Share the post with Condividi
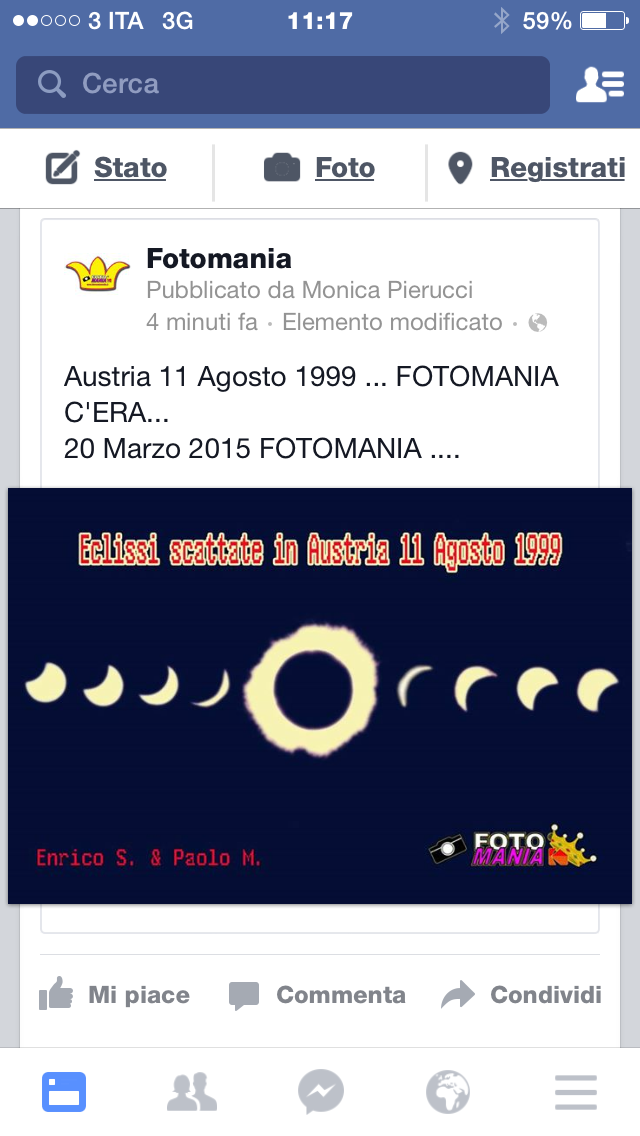 click(522, 995)
